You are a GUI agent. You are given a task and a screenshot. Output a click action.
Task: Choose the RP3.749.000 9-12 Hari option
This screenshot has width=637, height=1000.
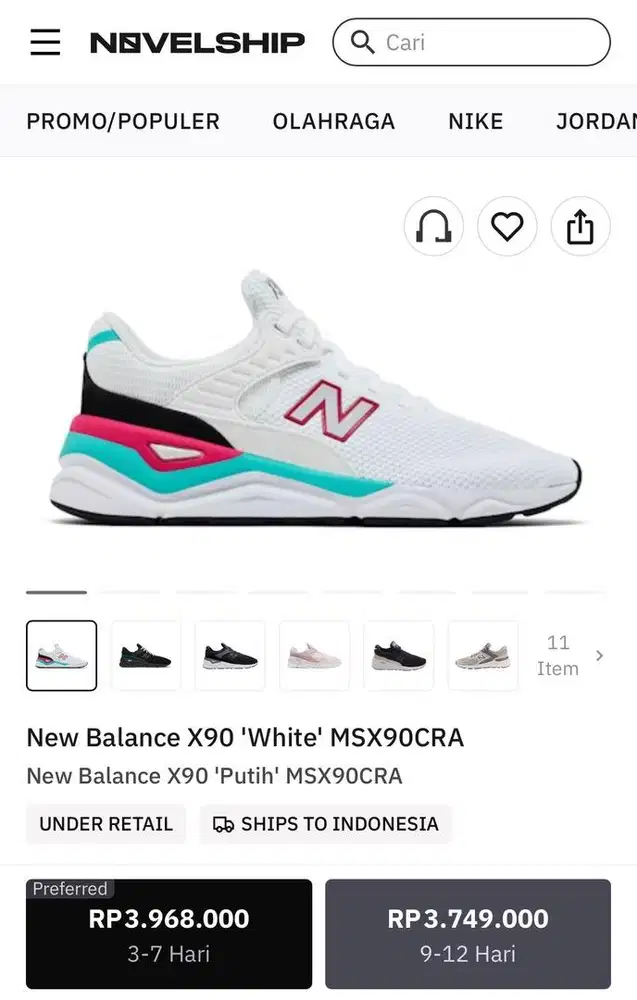(467, 934)
